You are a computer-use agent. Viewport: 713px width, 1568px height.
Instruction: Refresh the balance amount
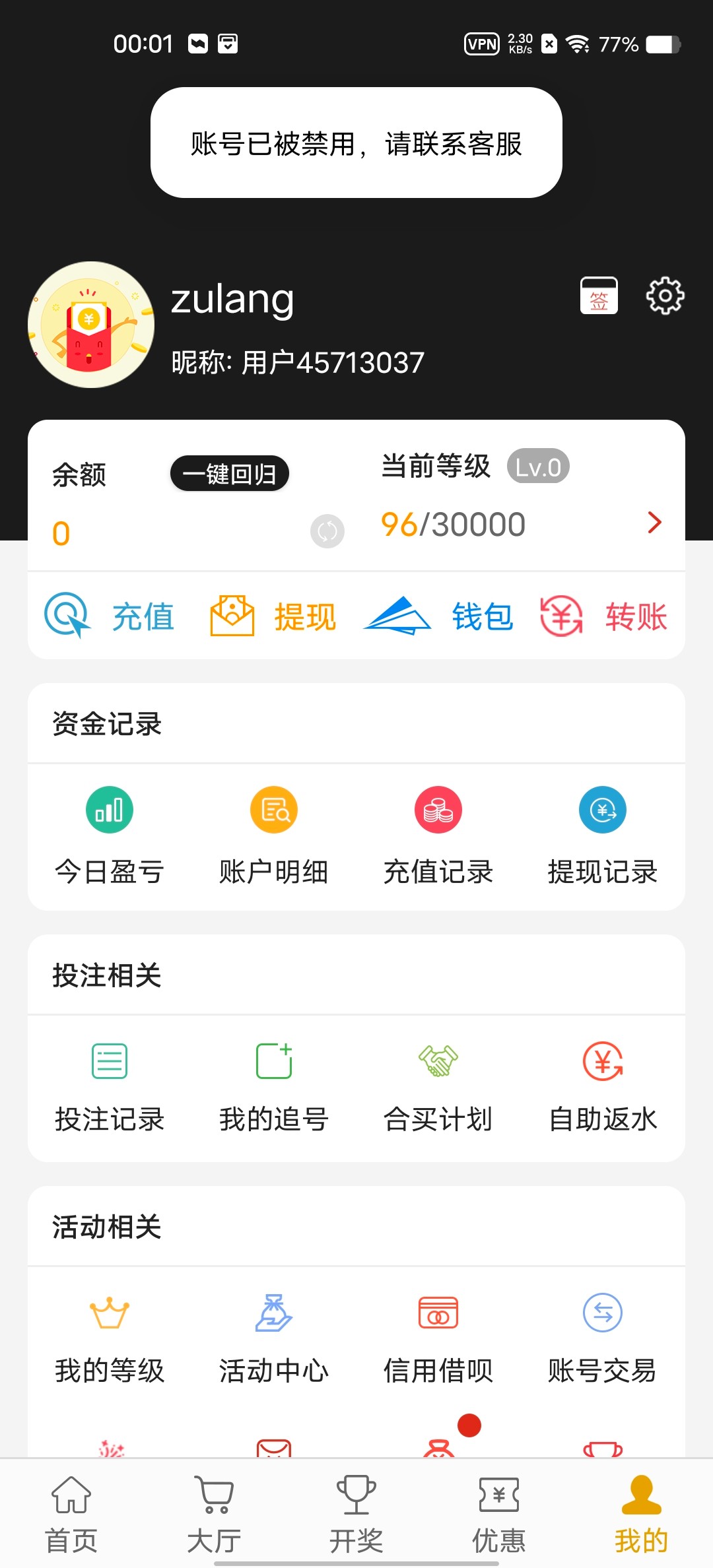pyautogui.click(x=327, y=531)
